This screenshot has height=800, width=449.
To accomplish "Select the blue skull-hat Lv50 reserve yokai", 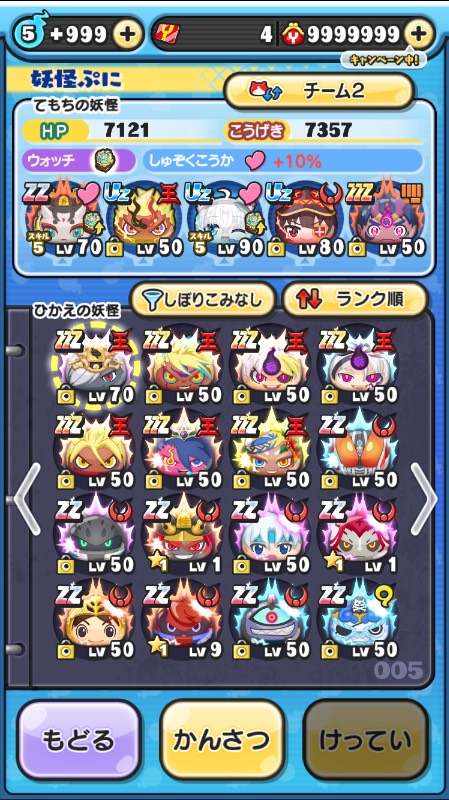I will 359,619.
